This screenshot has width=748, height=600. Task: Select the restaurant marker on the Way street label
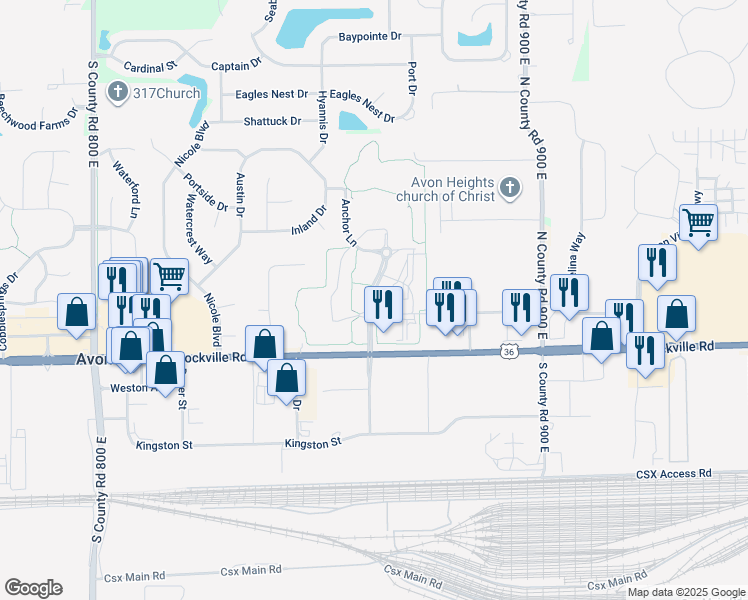pos(569,294)
